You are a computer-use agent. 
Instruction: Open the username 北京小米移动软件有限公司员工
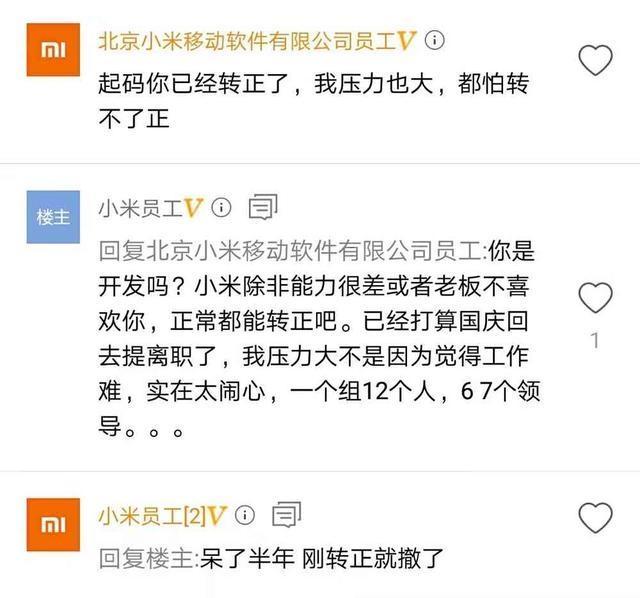246,41
